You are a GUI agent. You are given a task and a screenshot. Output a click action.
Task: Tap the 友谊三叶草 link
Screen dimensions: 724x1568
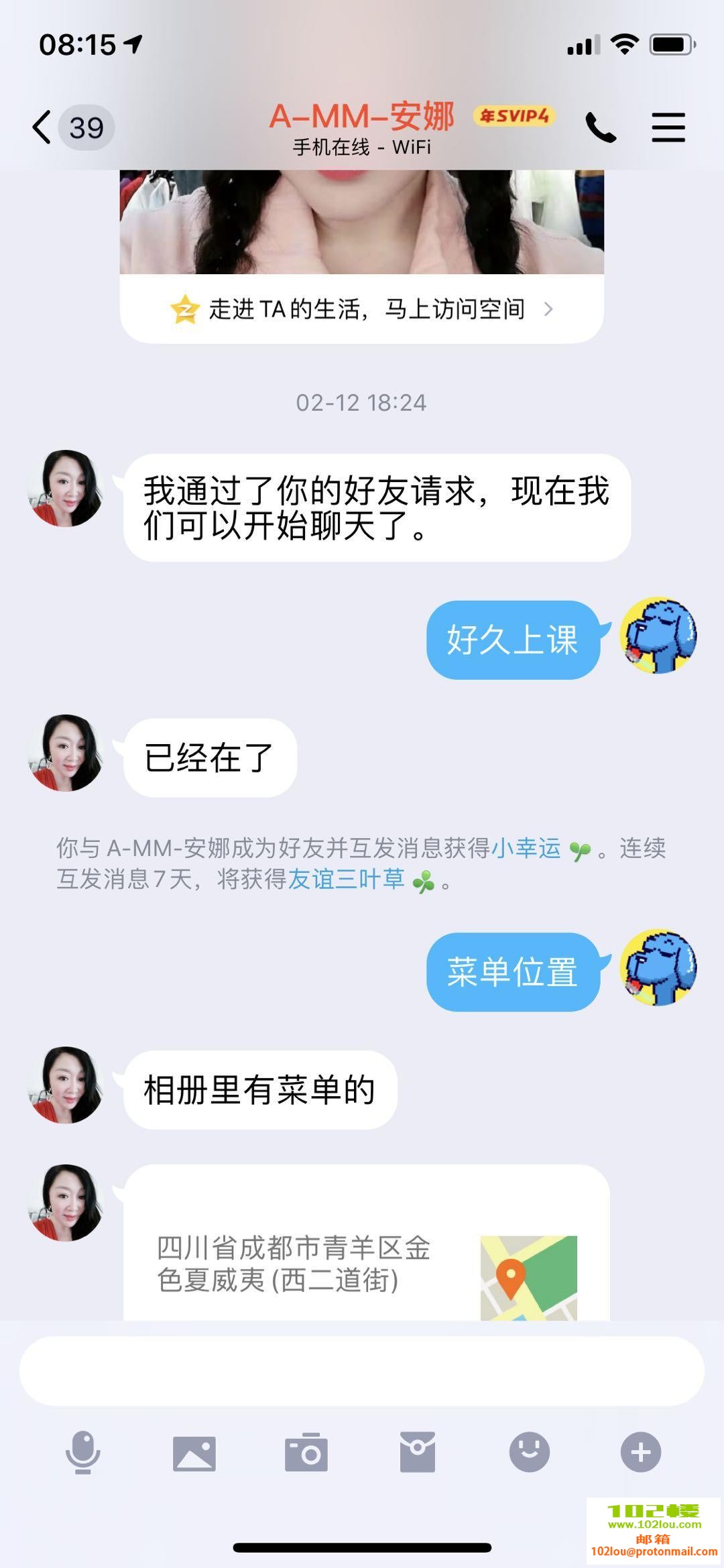coord(346,879)
